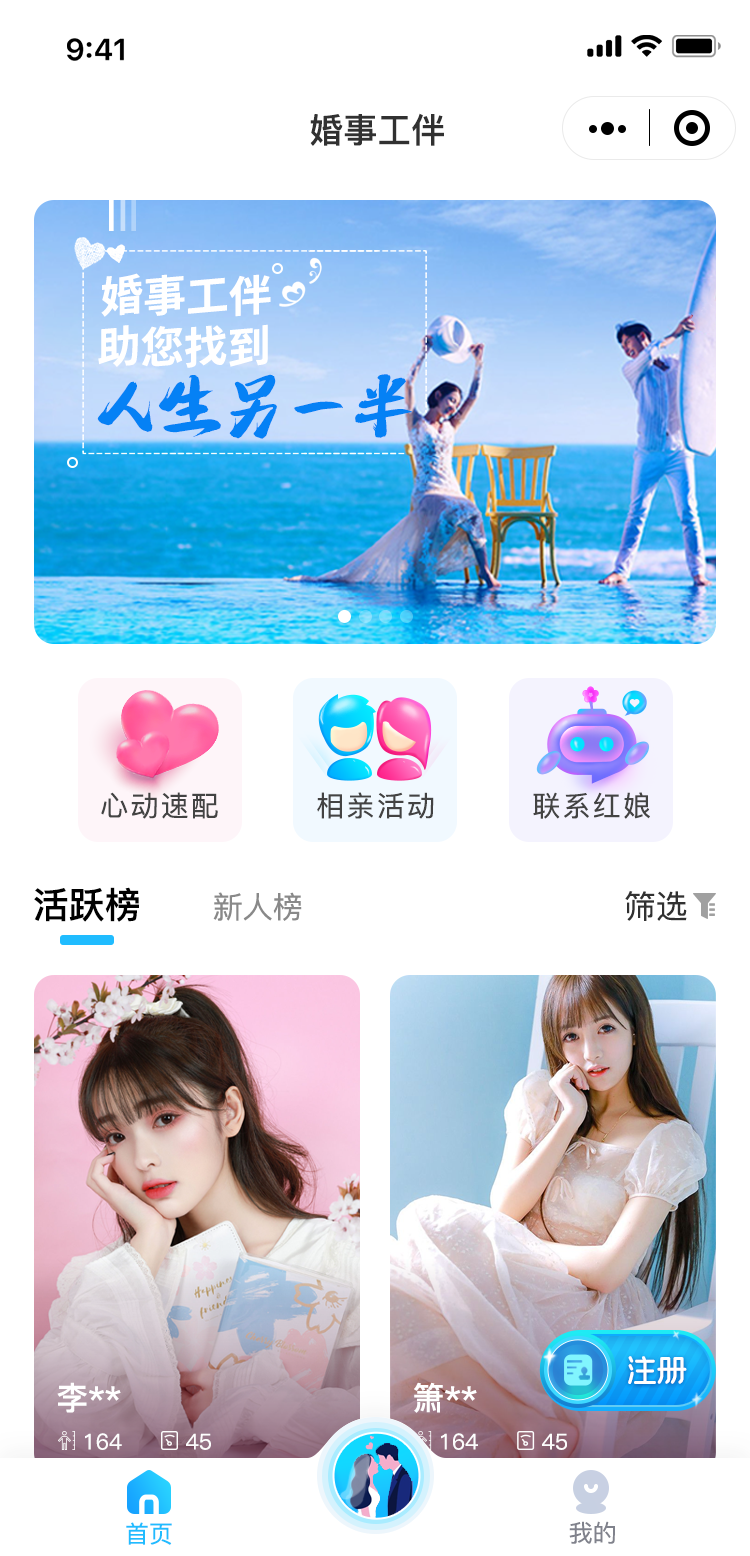
Task: Open the center couple icon in bottom bar
Action: (x=375, y=1476)
